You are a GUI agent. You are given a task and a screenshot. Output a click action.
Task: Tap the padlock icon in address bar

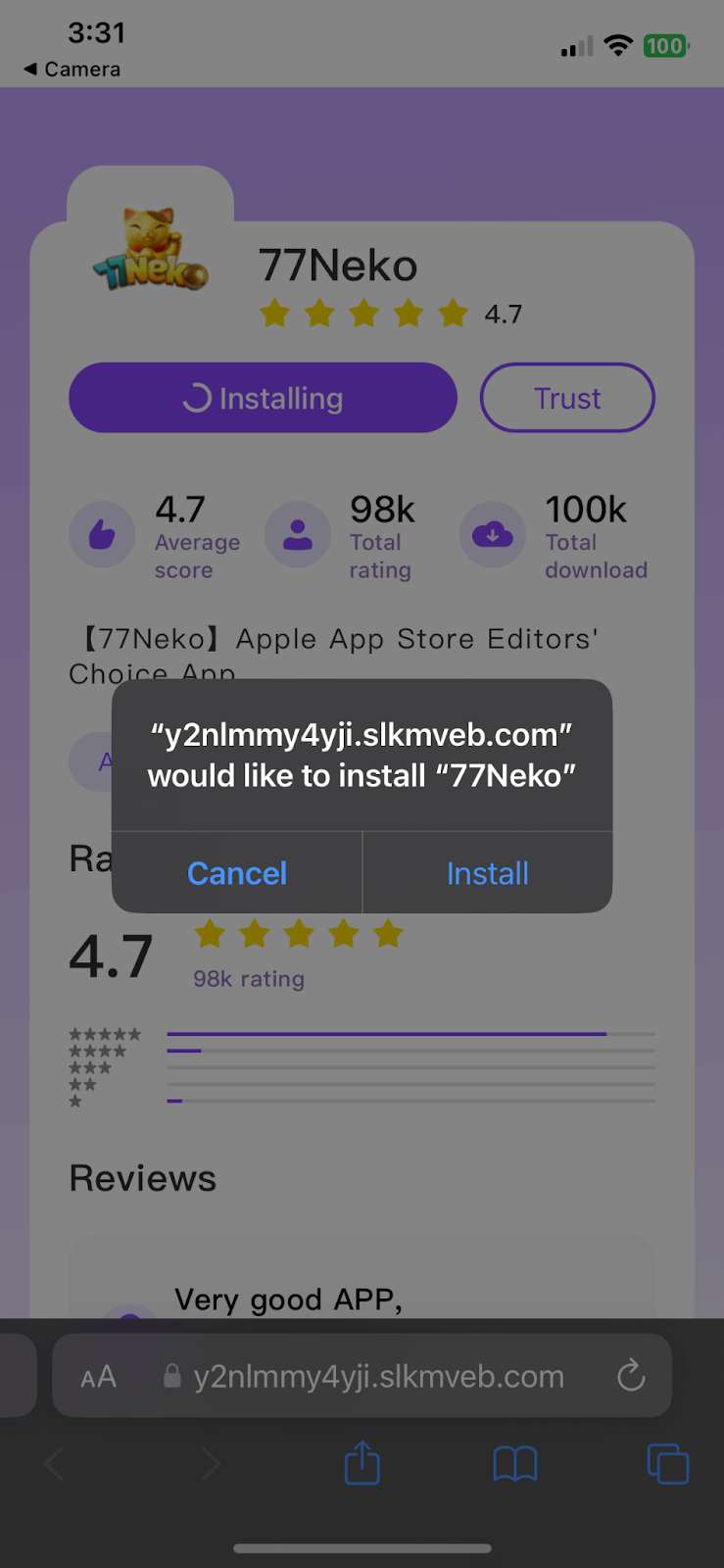click(x=172, y=1375)
